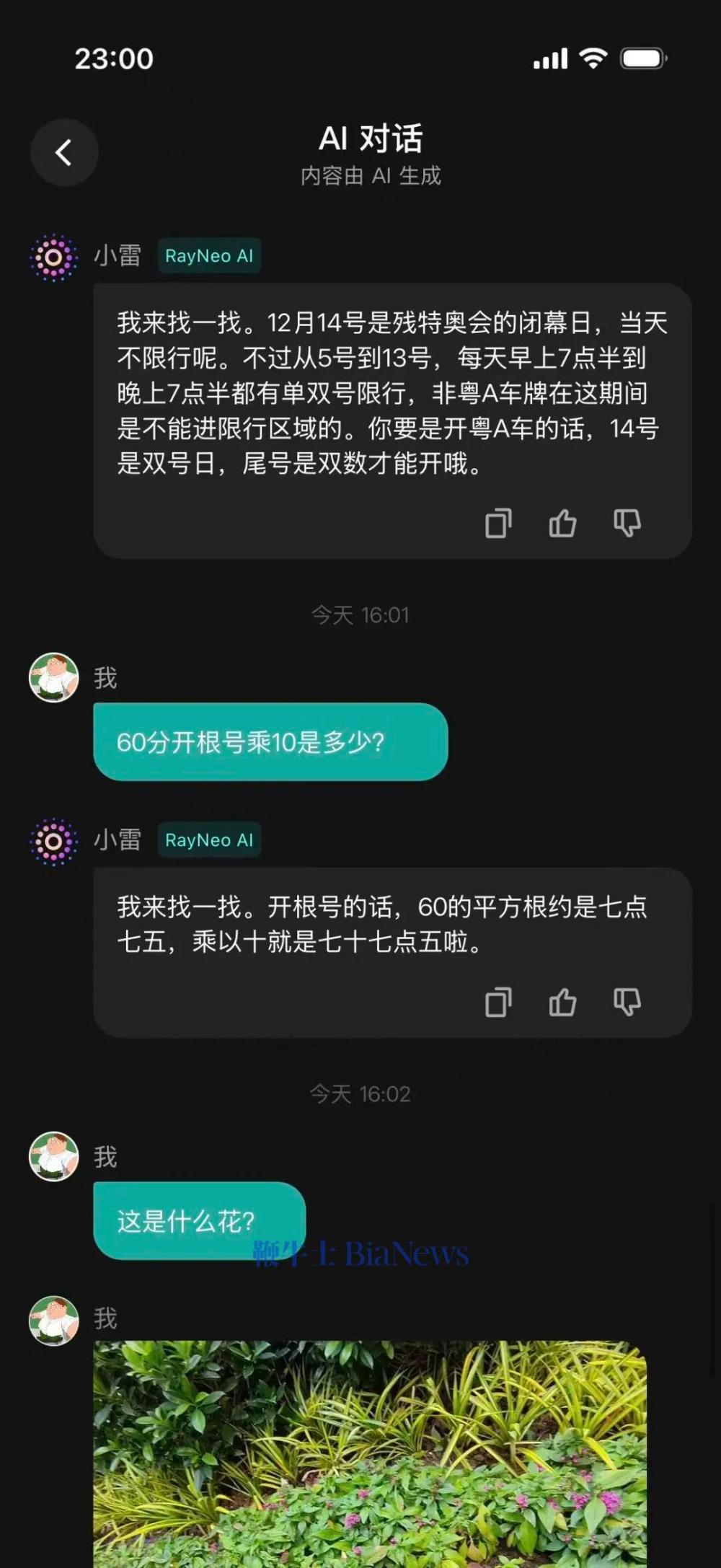Tap the Wi-Fi indicator in status bar
721x1568 pixels.
pyautogui.click(x=592, y=60)
